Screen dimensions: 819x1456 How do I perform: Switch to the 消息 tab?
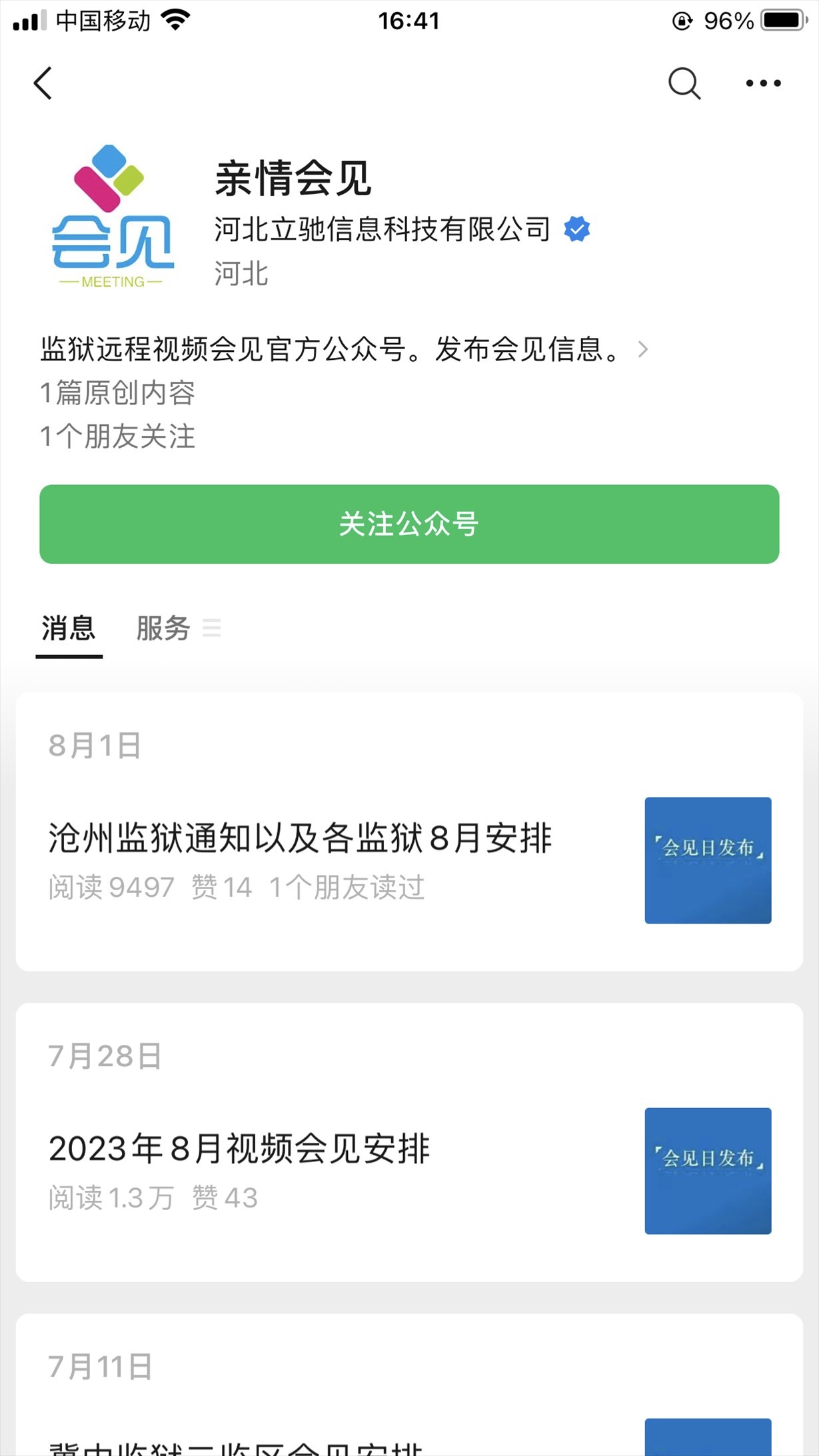(x=69, y=628)
